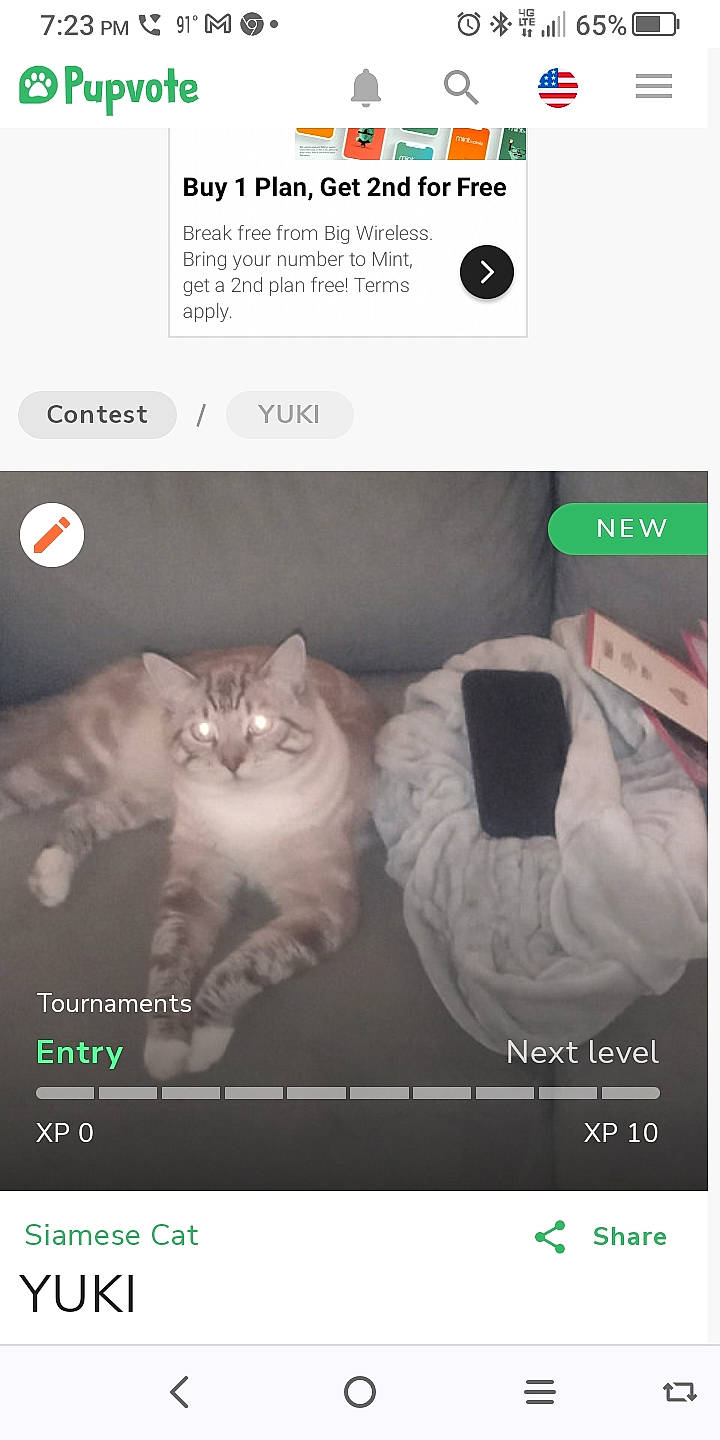The image size is (720, 1440).
Task: Edit YUKI's photo with the pencil icon
Action: coord(52,535)
